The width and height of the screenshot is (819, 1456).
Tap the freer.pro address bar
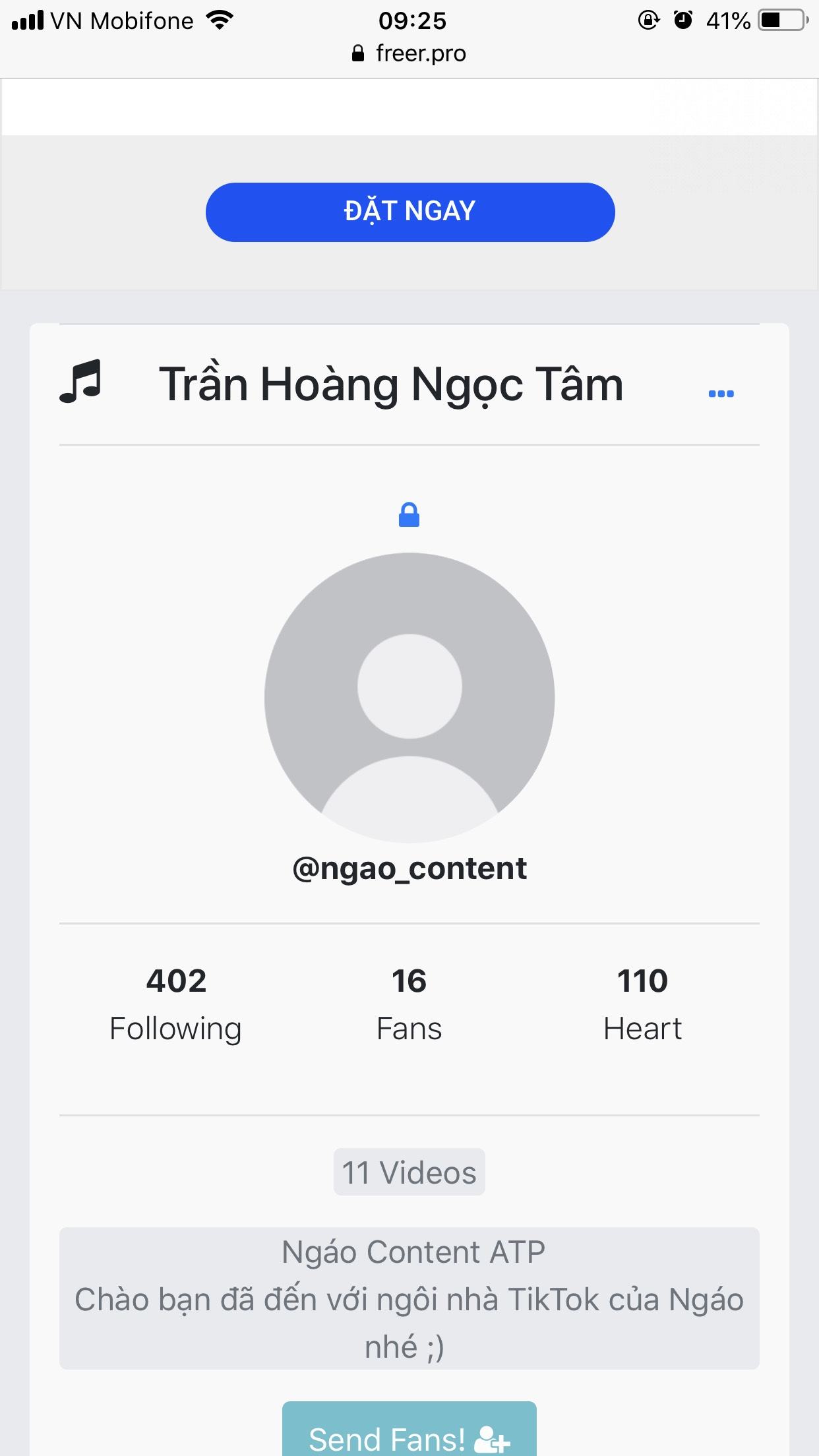pyautogui.click(x=409, y=53)
